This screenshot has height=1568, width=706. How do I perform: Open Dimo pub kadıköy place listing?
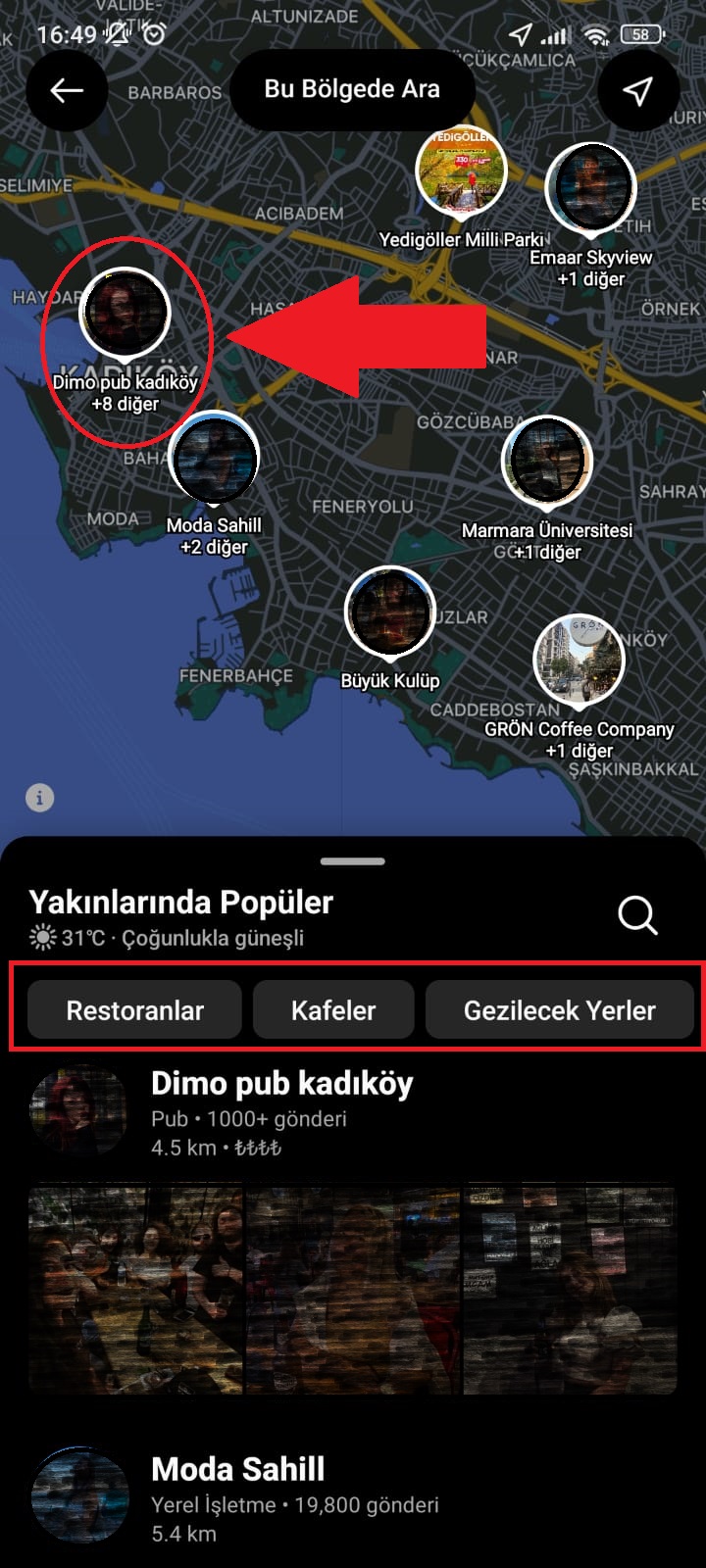[x=281, y=1085]
